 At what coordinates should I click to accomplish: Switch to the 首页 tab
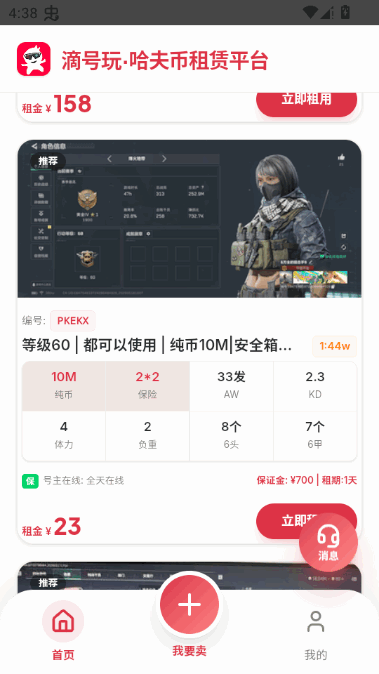(x=63, y=631)
